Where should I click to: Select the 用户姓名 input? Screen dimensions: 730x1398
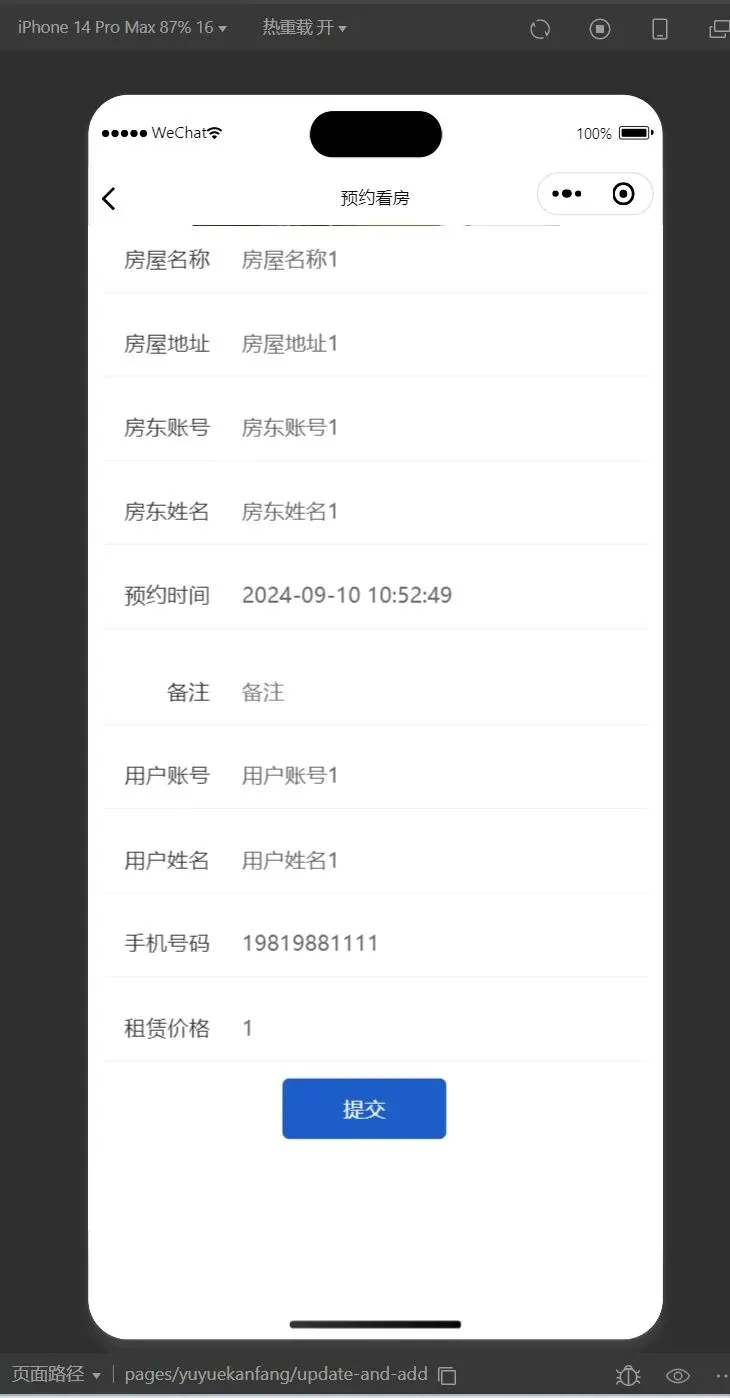444,860
